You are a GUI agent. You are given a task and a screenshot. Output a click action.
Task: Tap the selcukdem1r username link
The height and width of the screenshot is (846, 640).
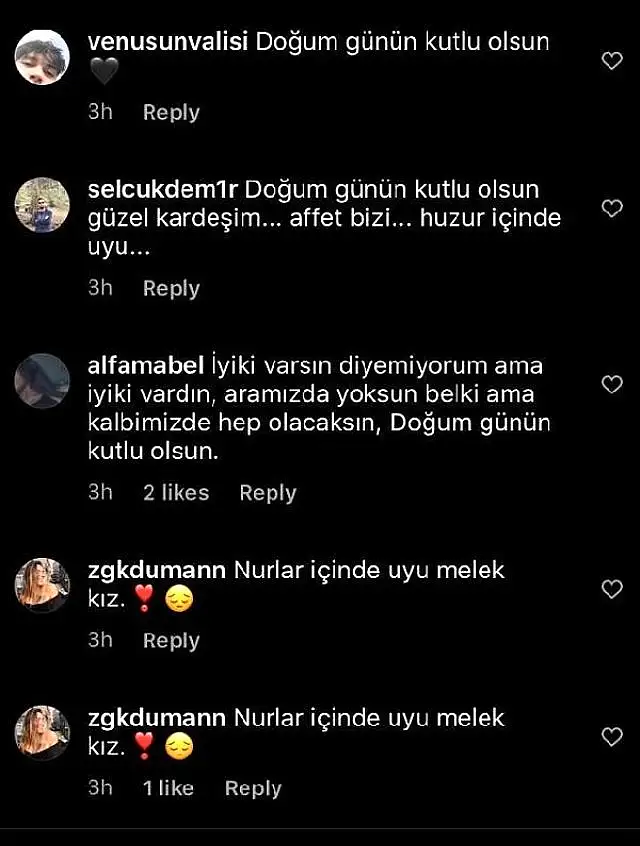[x=163, y=189]
